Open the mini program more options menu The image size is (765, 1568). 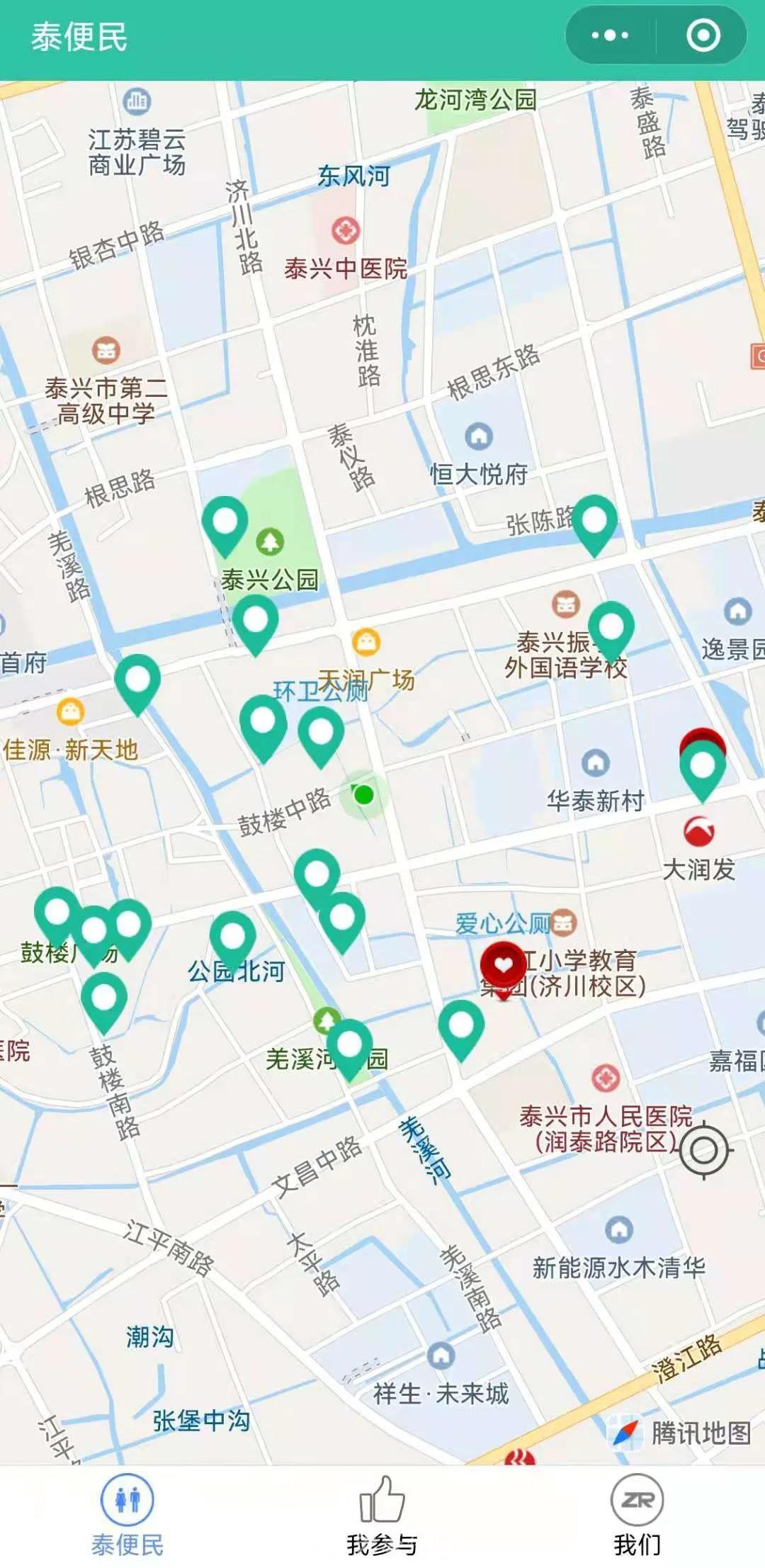[609, 35]
